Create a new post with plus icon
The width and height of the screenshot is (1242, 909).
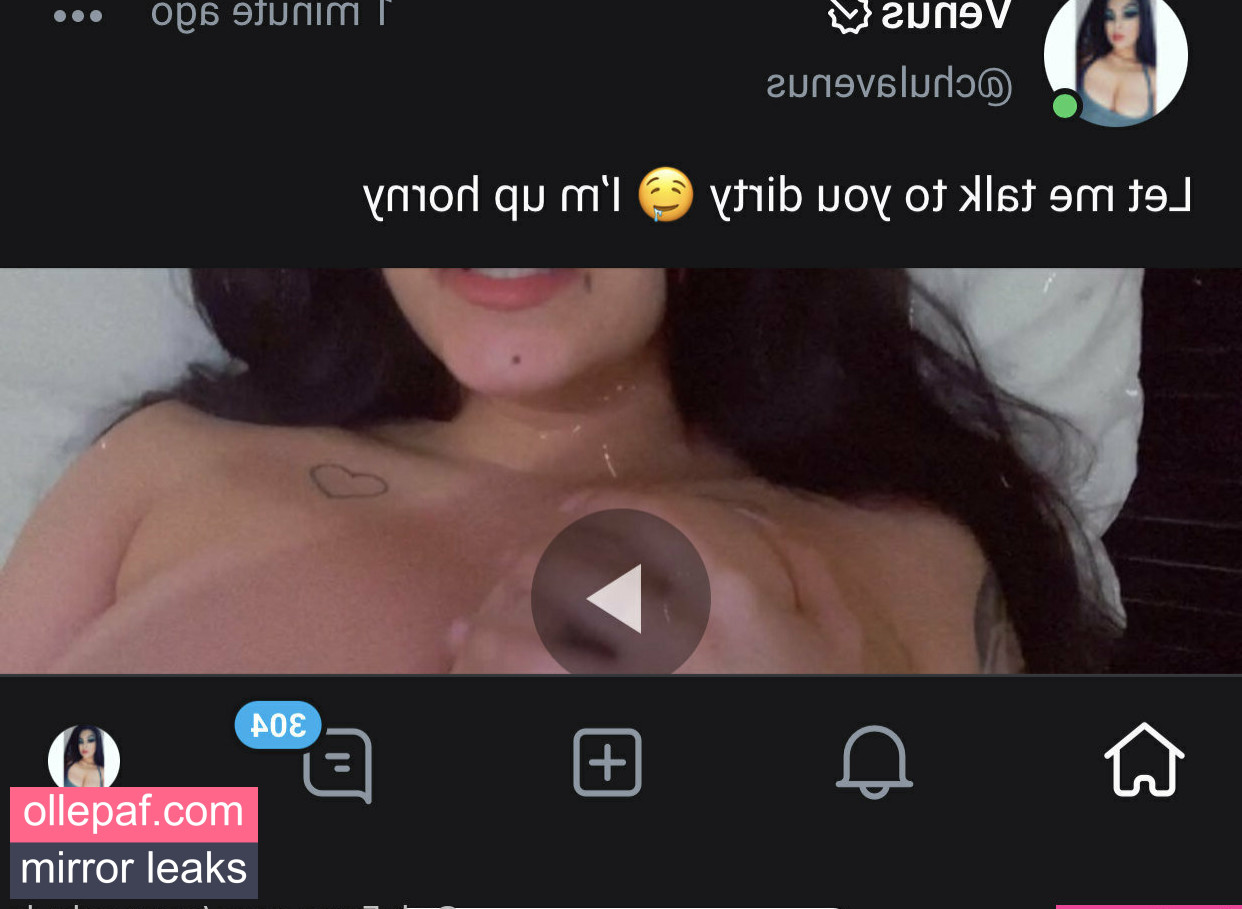[x=607, y=762]
